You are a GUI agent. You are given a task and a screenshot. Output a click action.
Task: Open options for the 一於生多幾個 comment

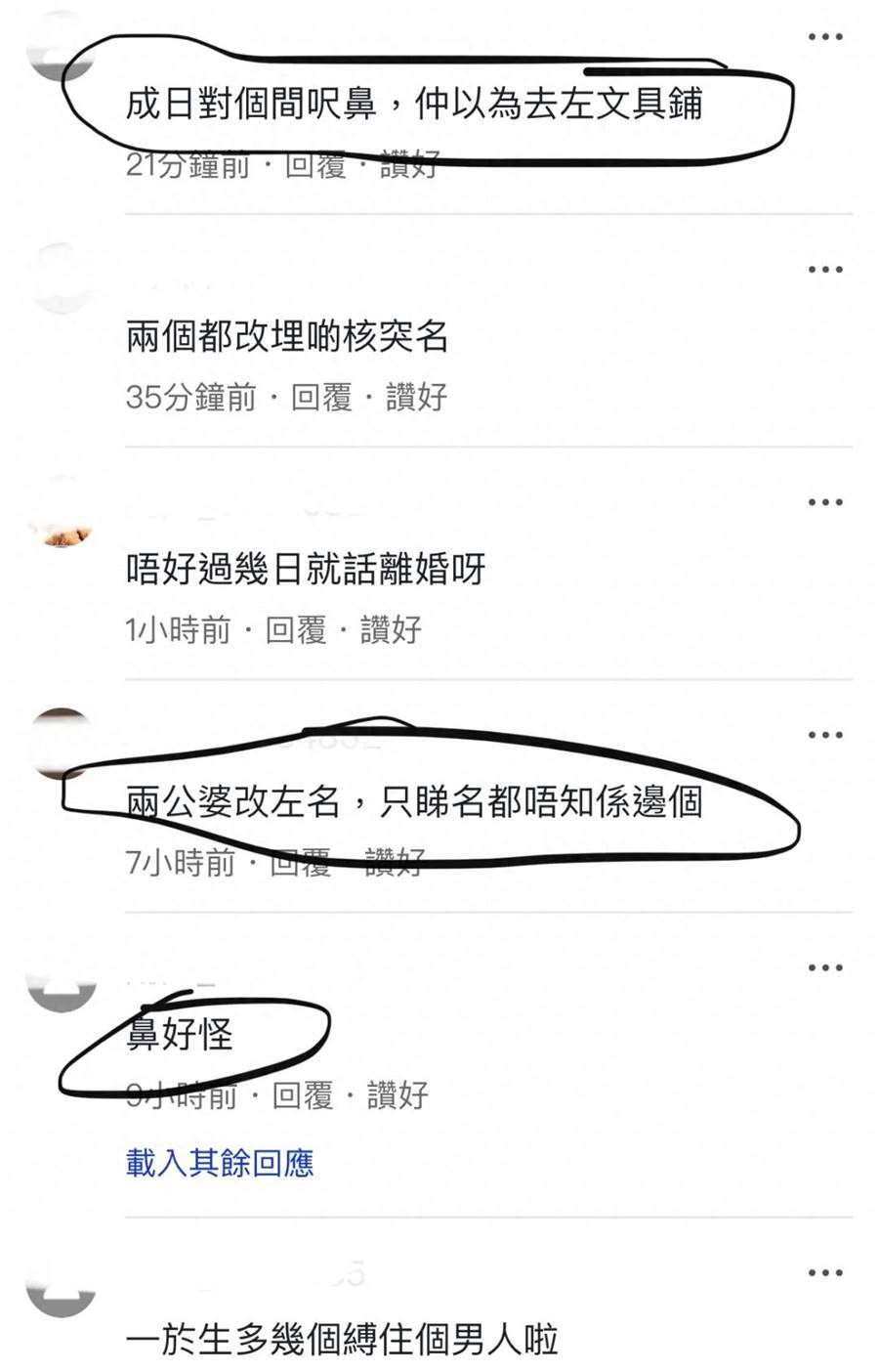[825, 1272]
